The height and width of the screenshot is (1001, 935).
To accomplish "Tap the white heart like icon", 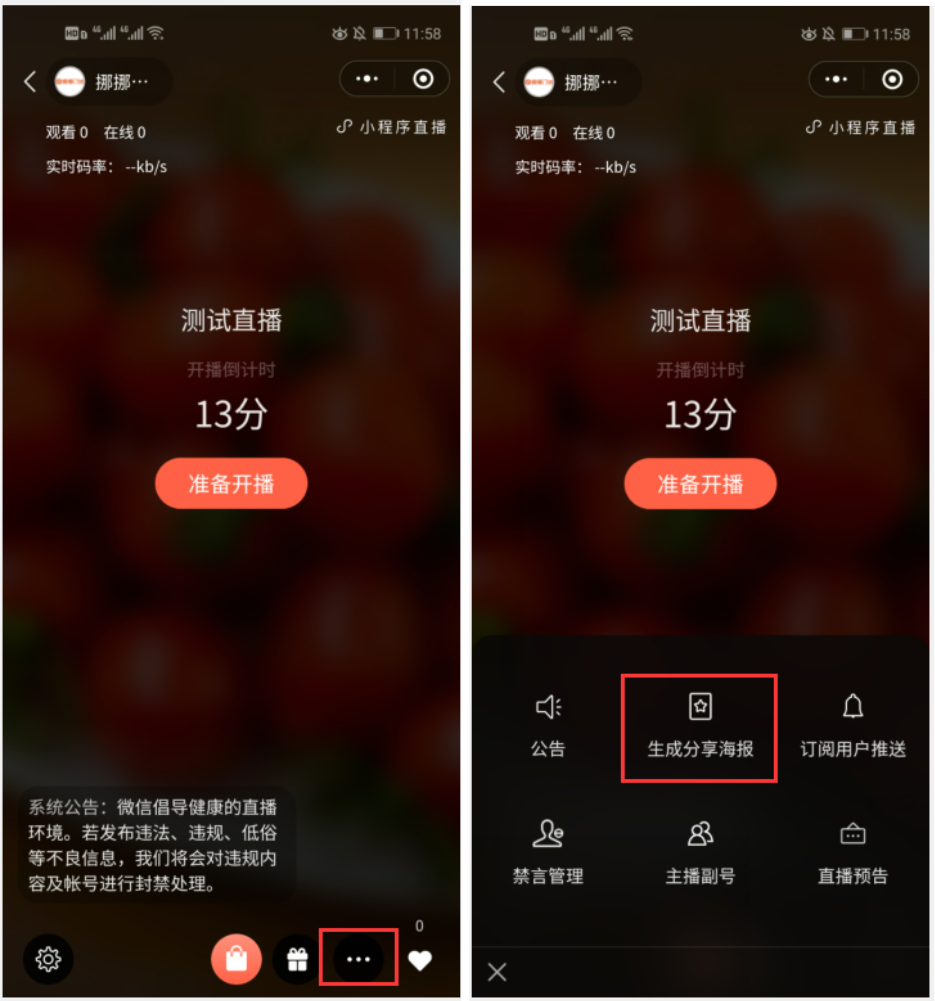I will pos(420,960).
